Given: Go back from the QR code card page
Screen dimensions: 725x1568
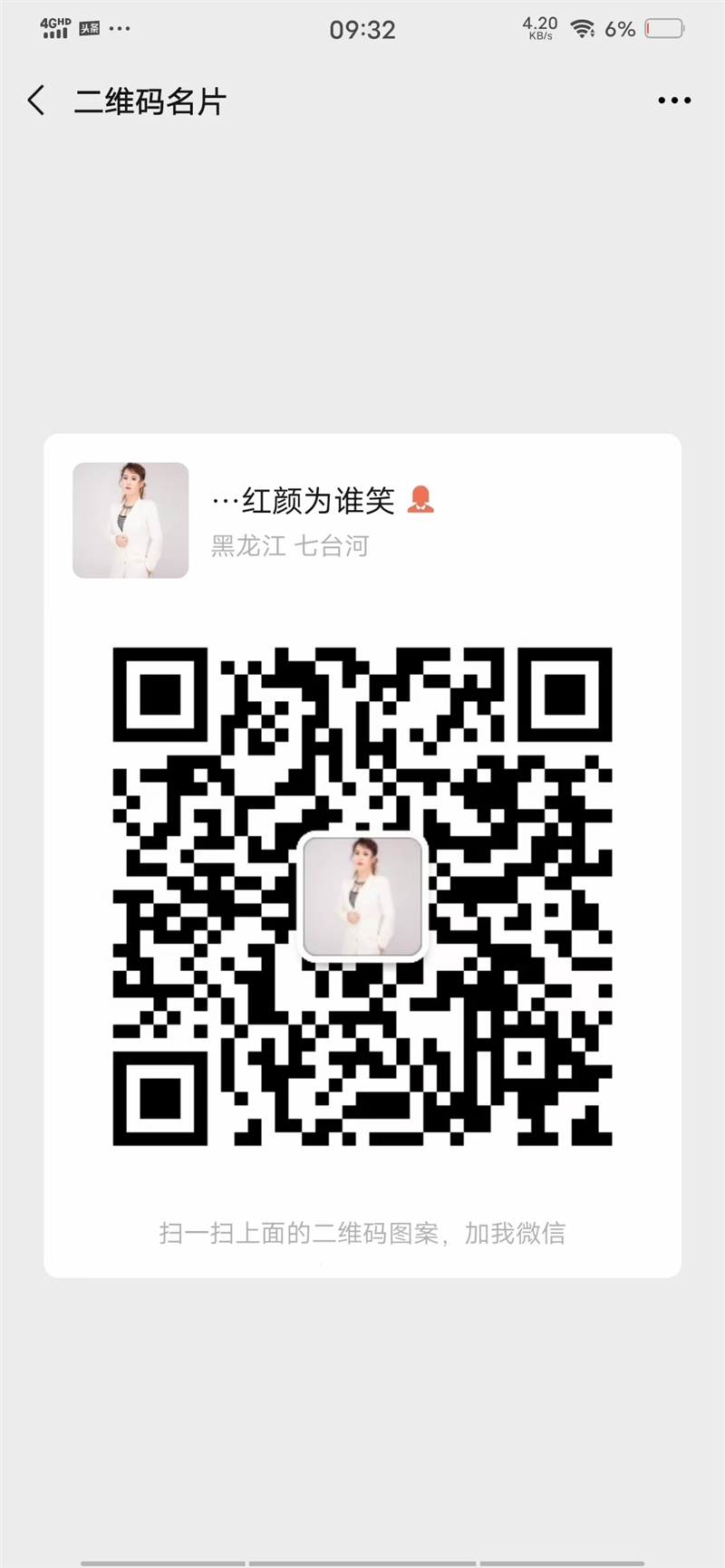Looking at the screenshot, I should pos(36,101).
